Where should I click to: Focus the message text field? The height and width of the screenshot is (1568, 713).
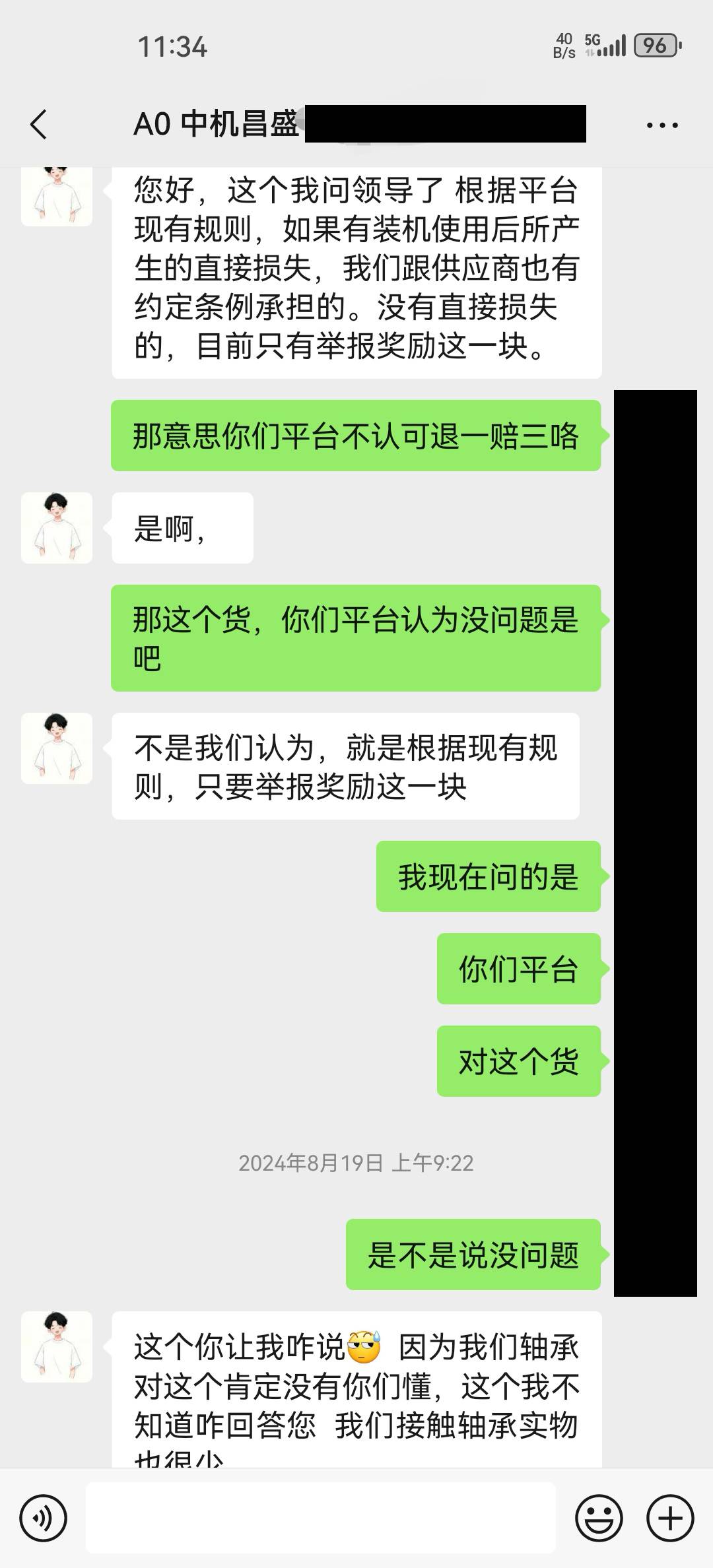point(320,1519)
